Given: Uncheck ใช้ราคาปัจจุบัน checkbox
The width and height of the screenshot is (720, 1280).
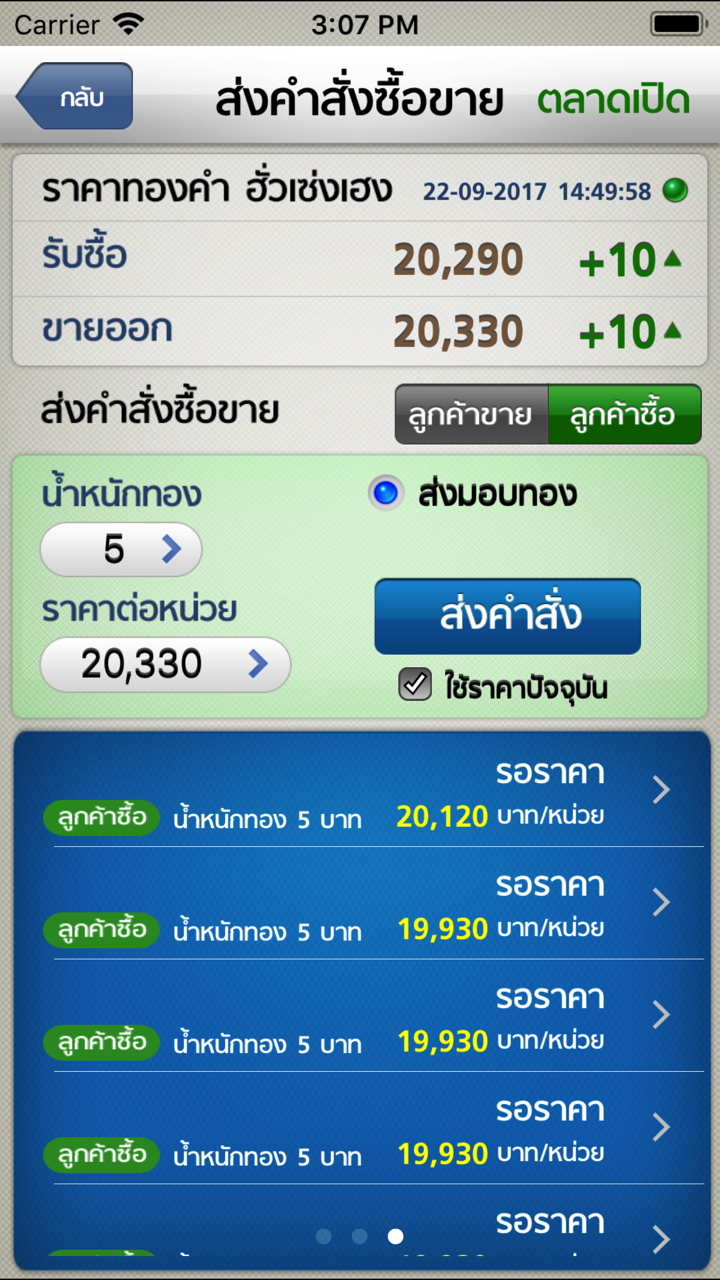Looking at the screenshot, I should click(415, 685).
